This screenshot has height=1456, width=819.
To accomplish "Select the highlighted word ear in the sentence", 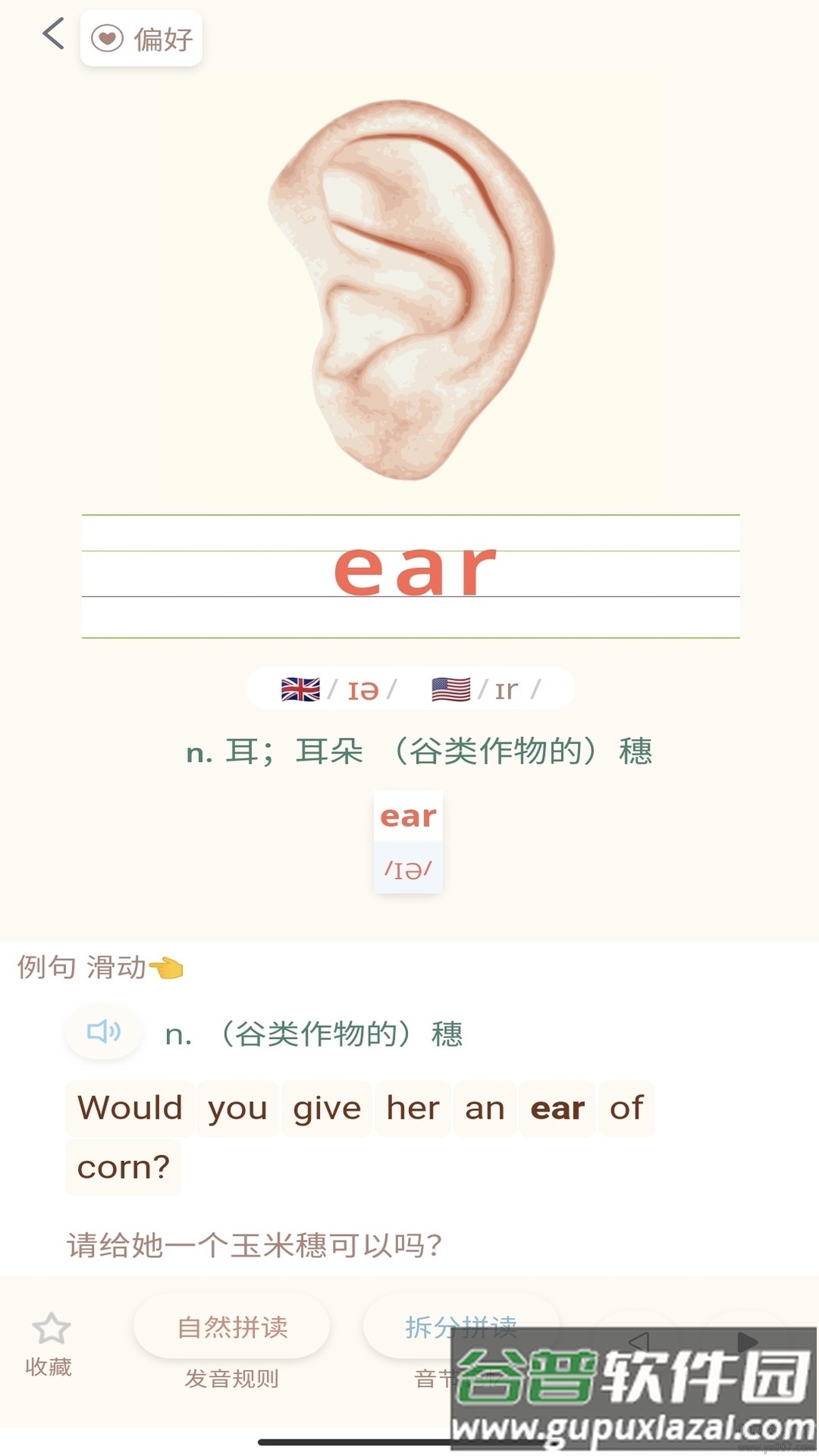I will point(557,1108).
